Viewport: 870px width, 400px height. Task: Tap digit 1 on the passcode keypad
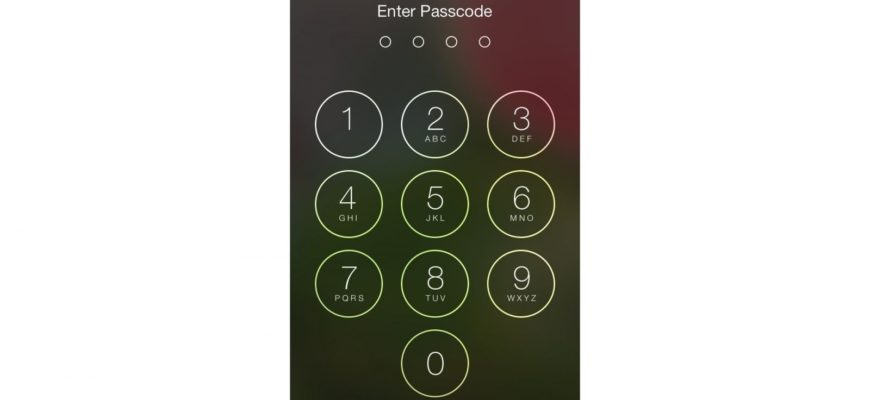tap(348, 124)
